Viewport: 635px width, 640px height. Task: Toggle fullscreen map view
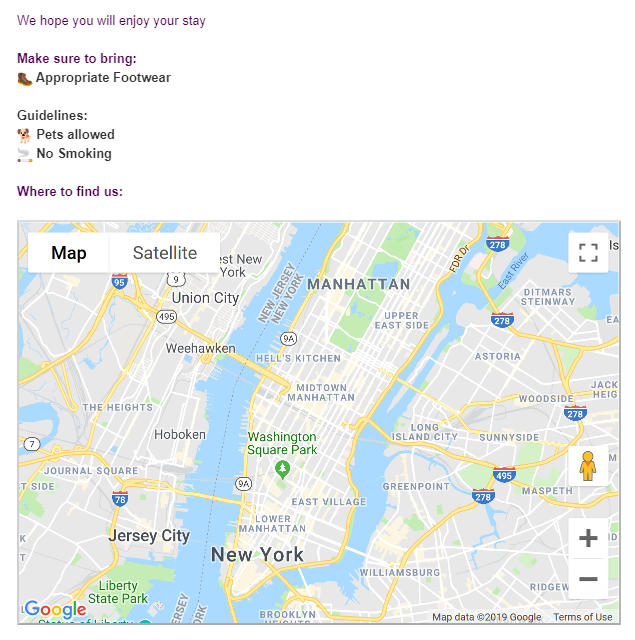point(588,252)
